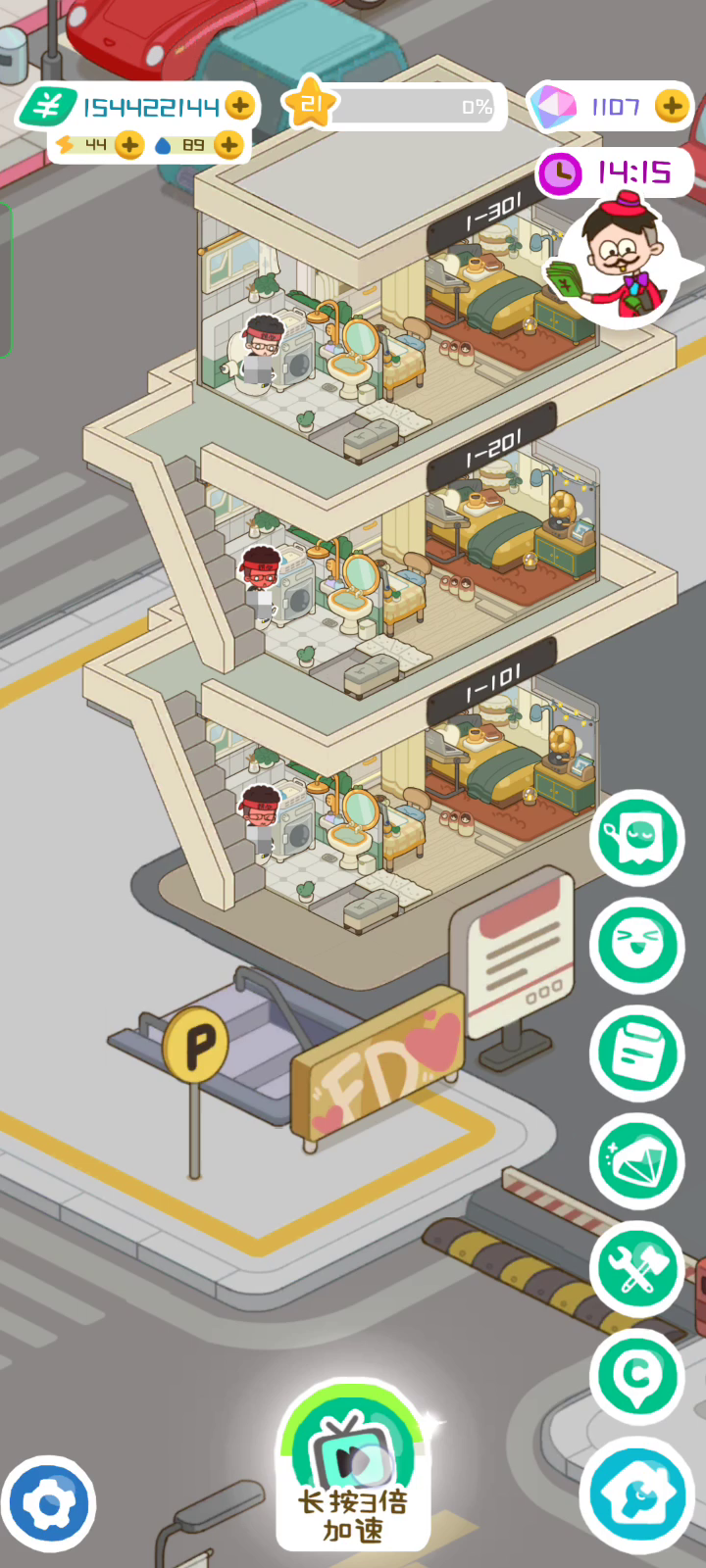Open the settings gear
706x1568 pixels.
pos(49,1503)
